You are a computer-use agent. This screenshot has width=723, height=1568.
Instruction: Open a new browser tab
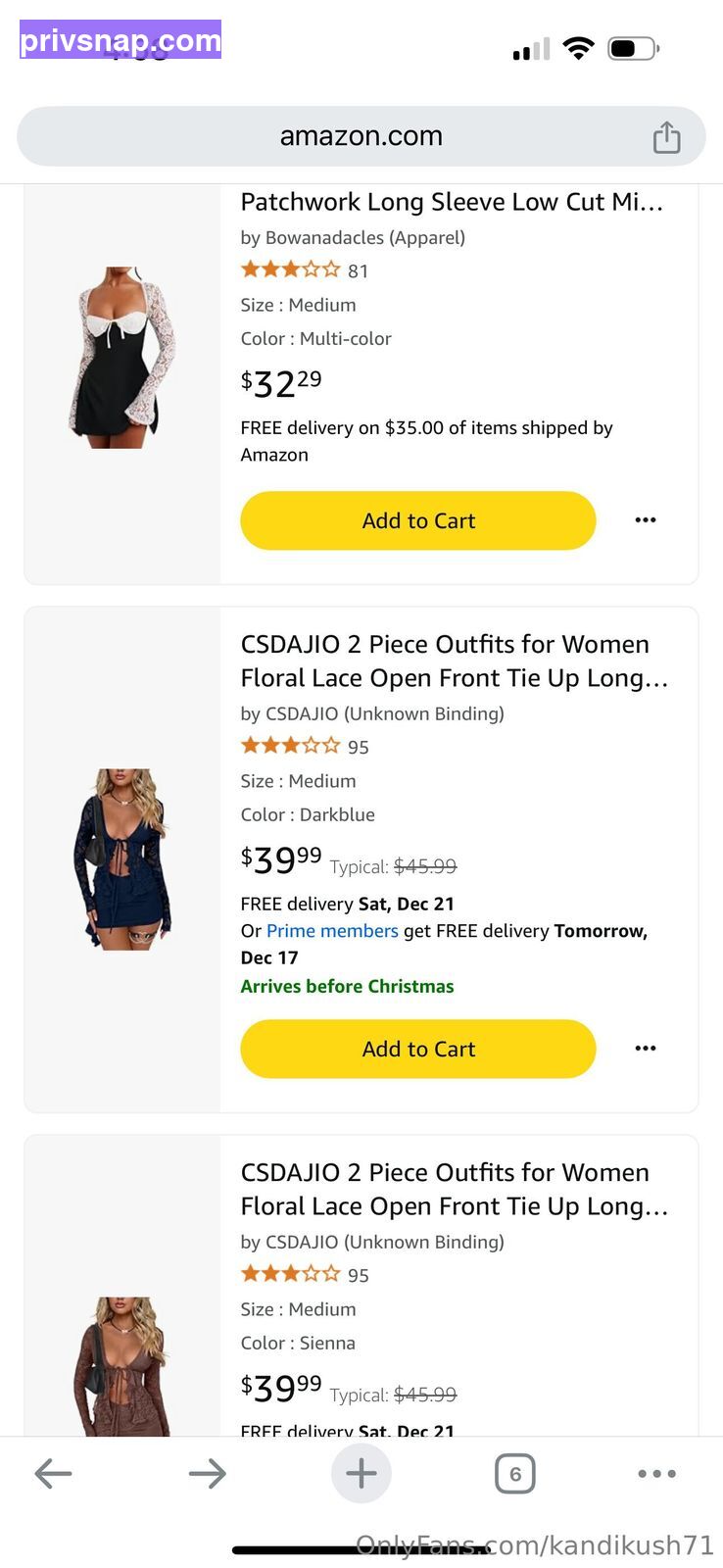tap(361, 1473)
